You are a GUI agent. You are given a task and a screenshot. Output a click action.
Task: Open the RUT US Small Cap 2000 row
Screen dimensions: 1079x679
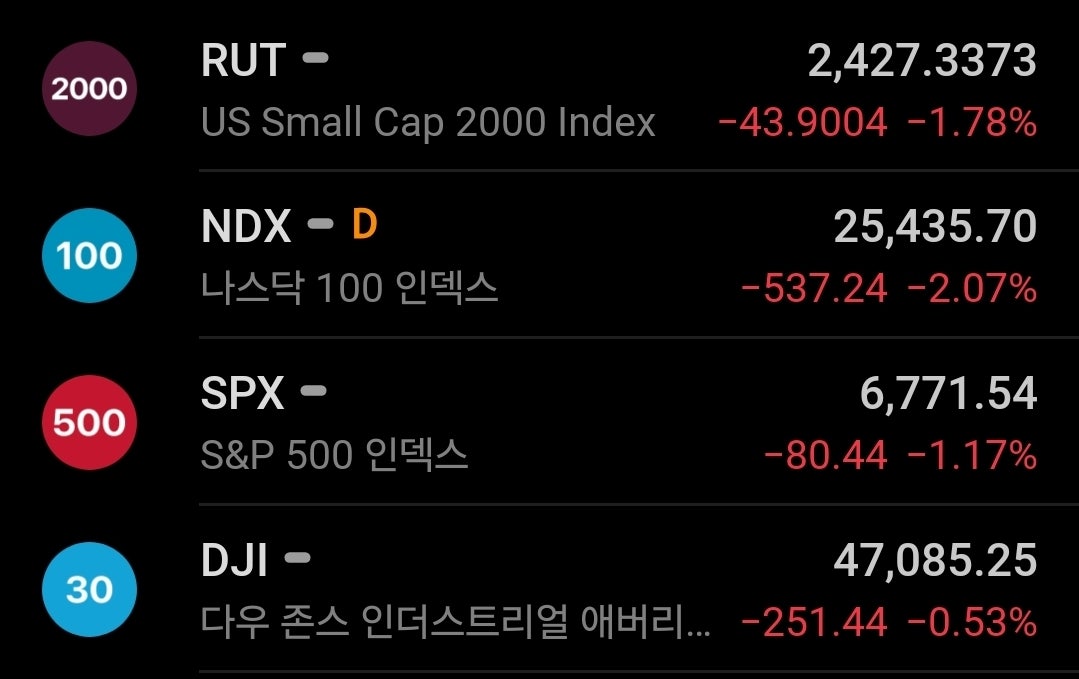pyautogui.click(x=540, y=90)
